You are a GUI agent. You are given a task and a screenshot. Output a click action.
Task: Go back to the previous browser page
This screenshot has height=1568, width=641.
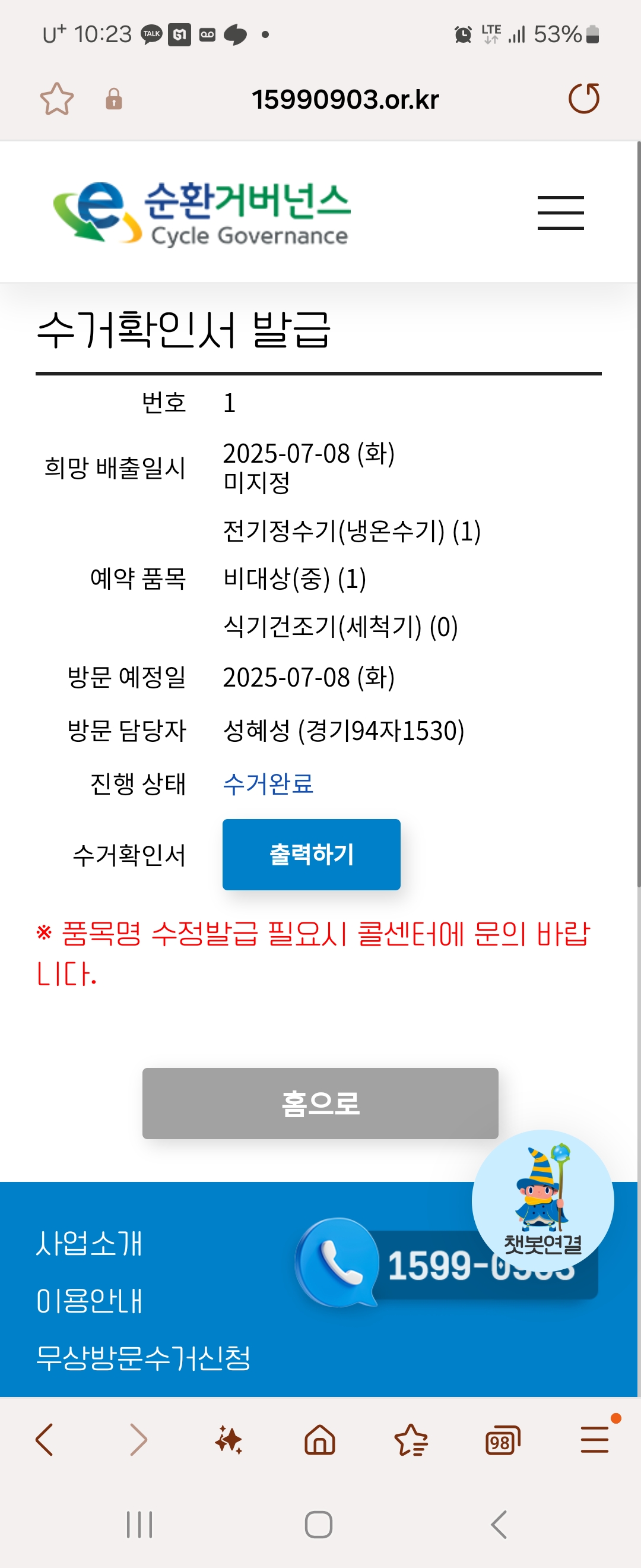(x=45, y=1440)
